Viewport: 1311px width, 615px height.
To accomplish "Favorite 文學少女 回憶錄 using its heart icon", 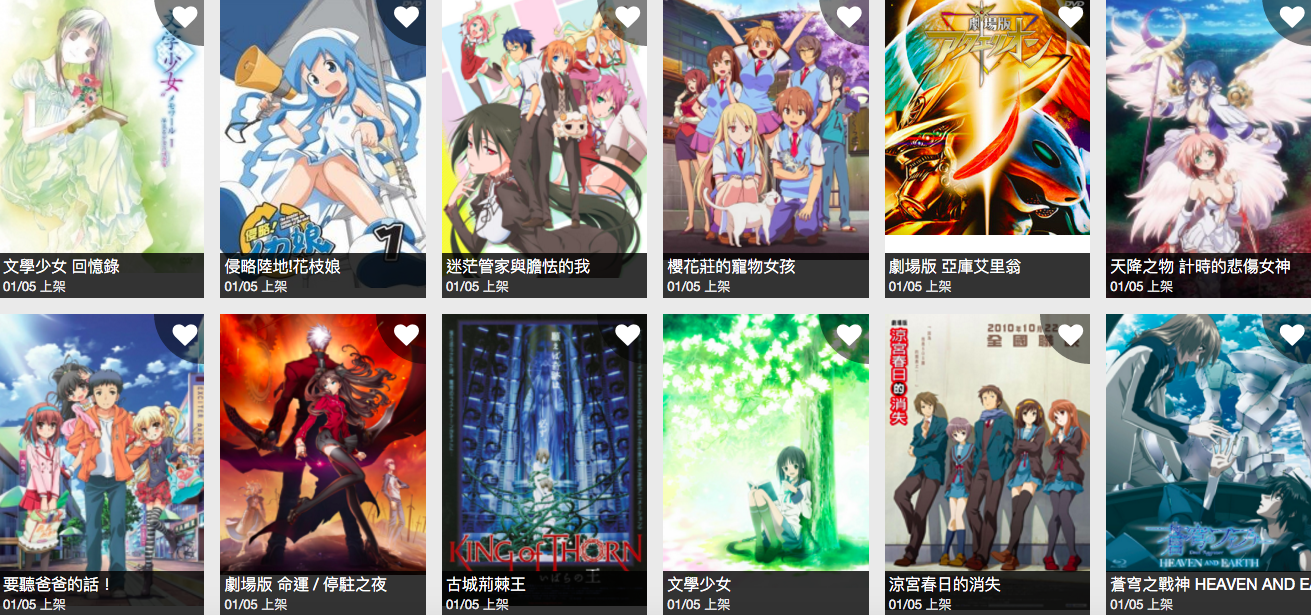I will [x=185, y=17].
